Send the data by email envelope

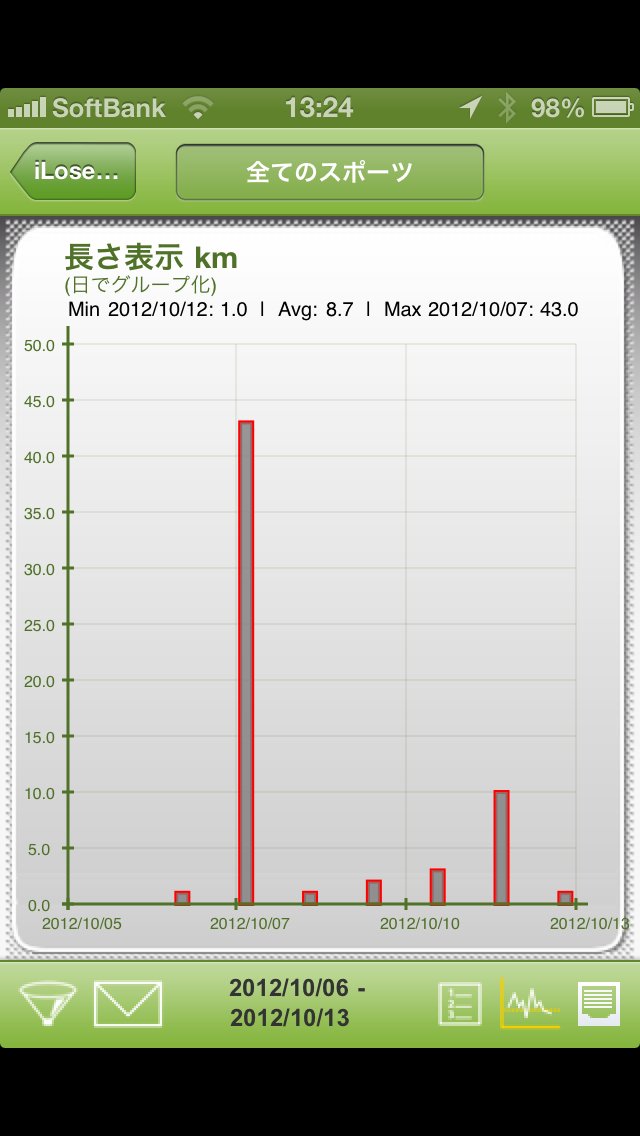128,1004
